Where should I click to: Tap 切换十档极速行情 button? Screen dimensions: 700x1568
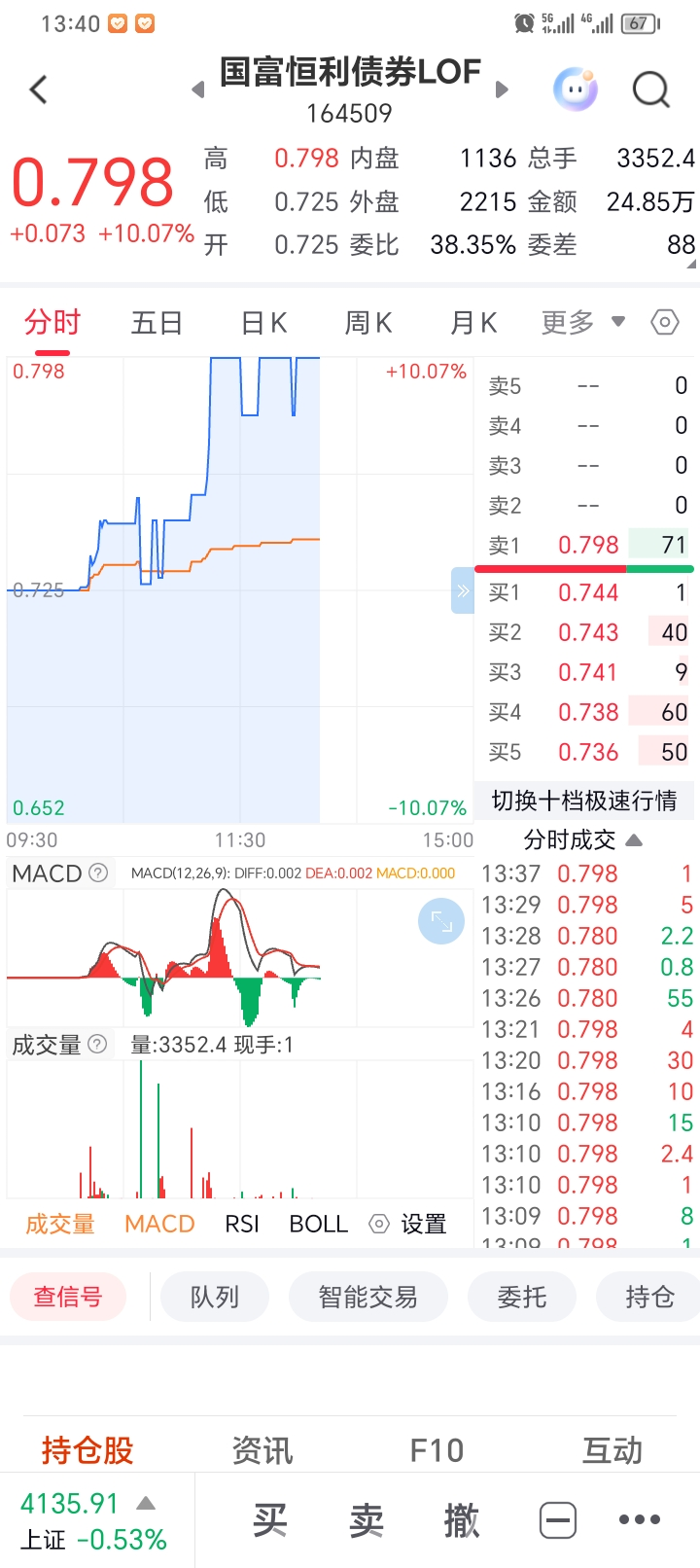click(583, 801)
